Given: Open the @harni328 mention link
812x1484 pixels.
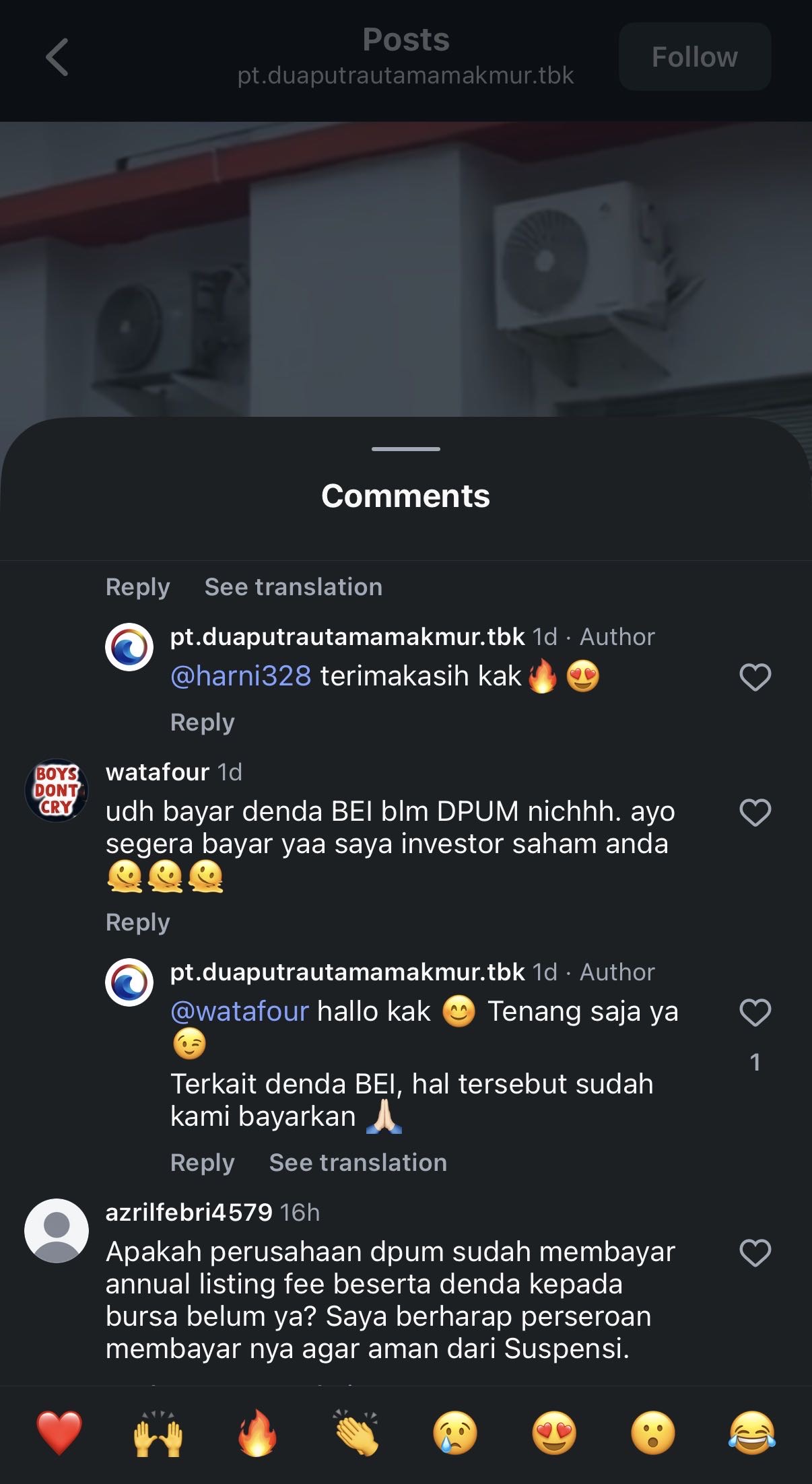Looking at the screenshot, I should [241, 676].
